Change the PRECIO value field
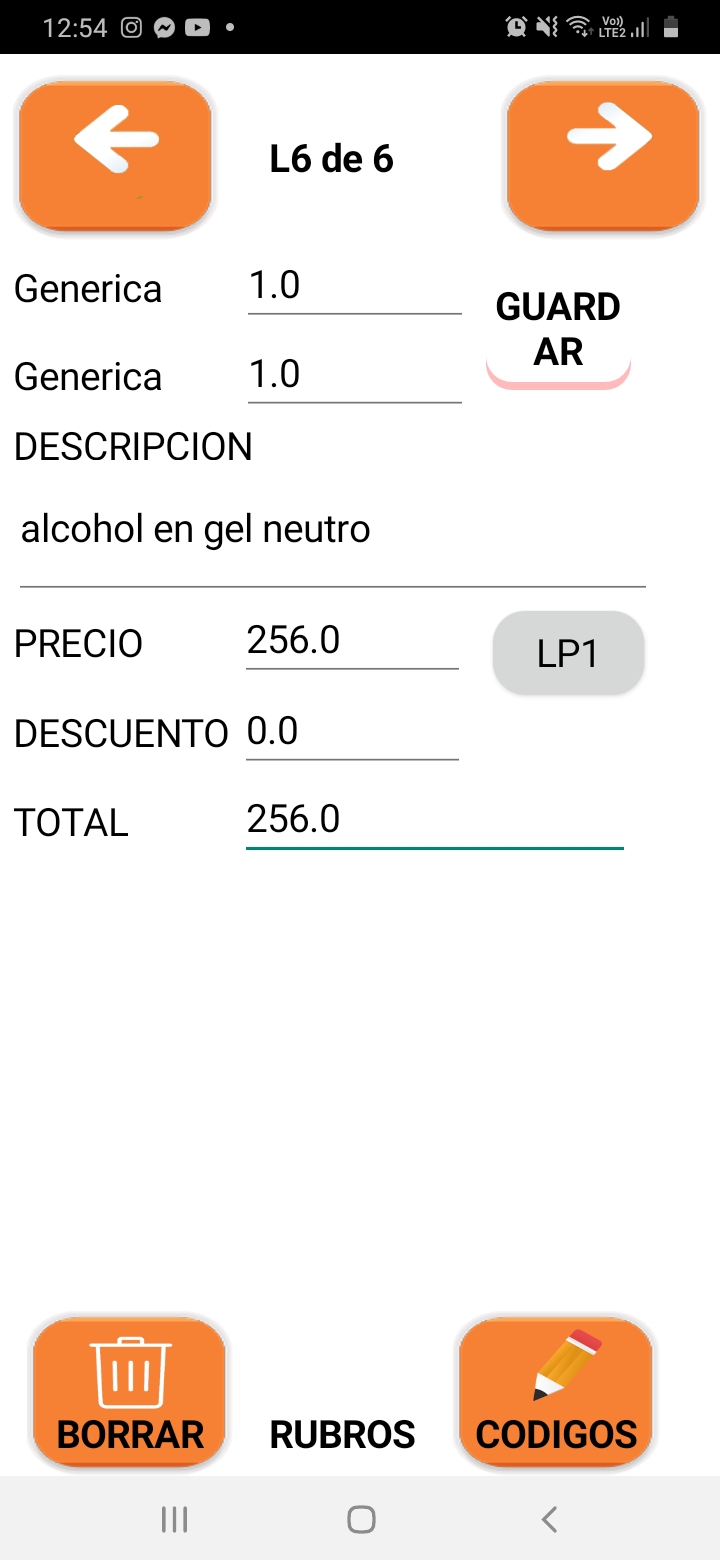This screenshot has width=720, height=1560. 352,642
